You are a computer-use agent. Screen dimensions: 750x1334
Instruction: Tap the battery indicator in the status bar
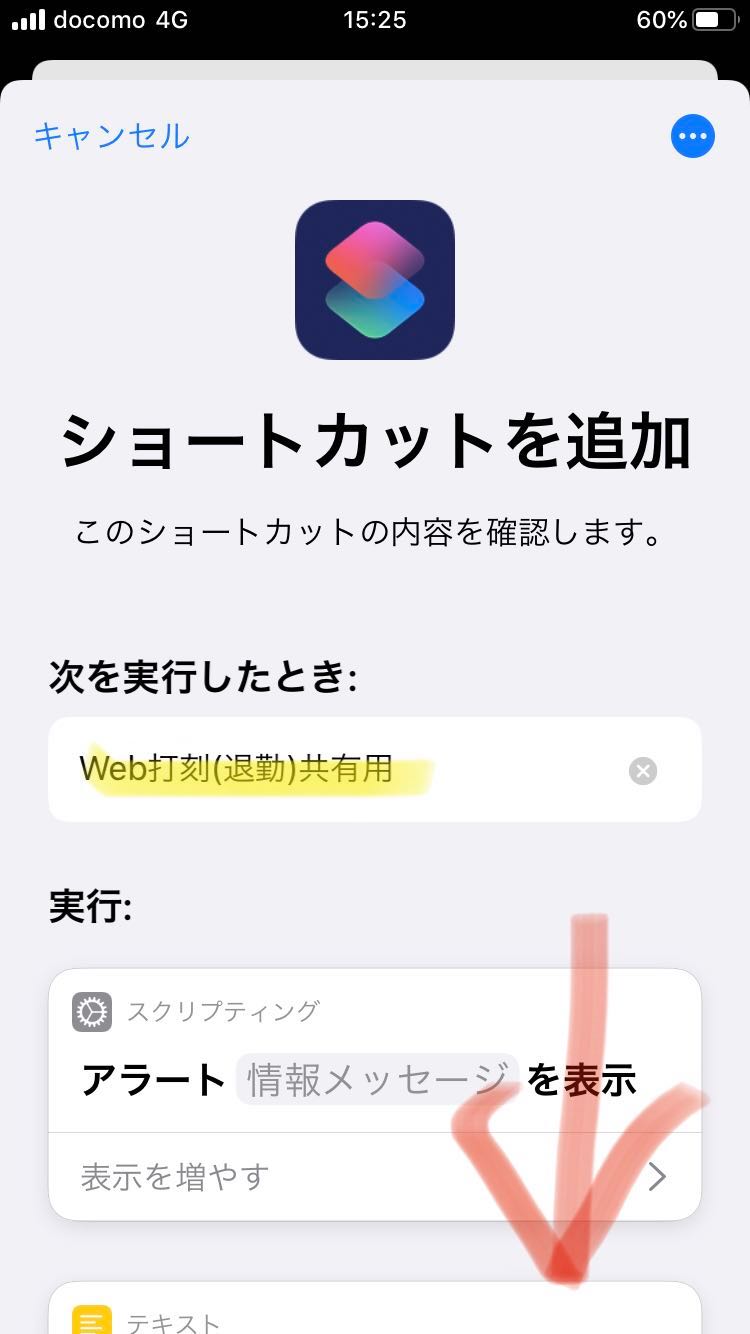pyautogui.click(x=711, y=19)
